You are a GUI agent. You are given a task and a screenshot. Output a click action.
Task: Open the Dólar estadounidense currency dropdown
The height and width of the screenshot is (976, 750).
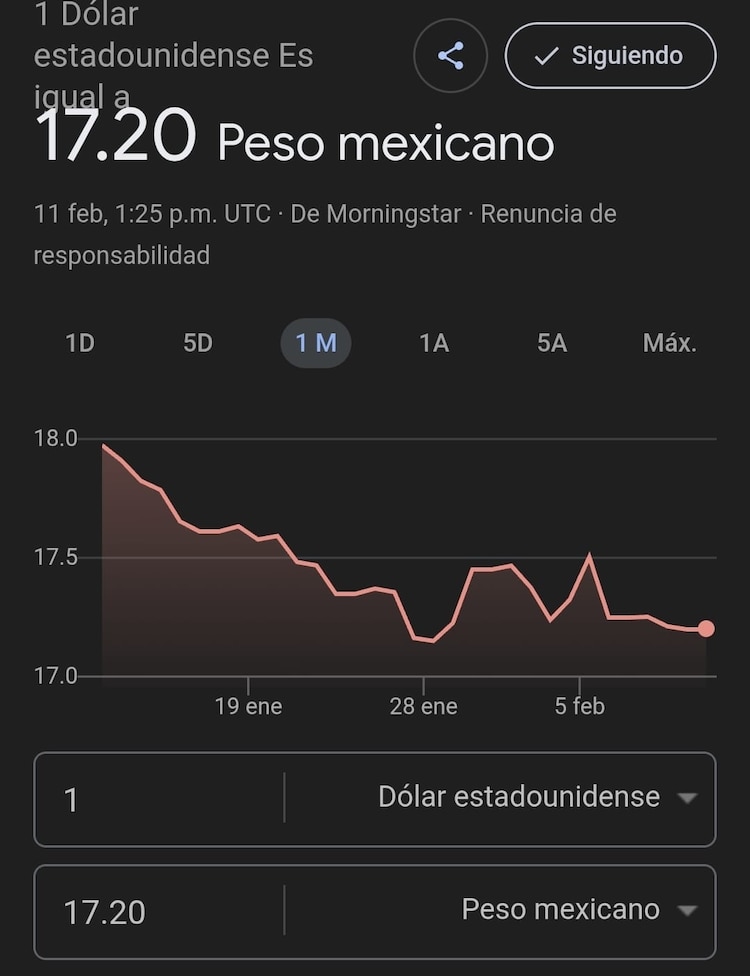(688, 797)
